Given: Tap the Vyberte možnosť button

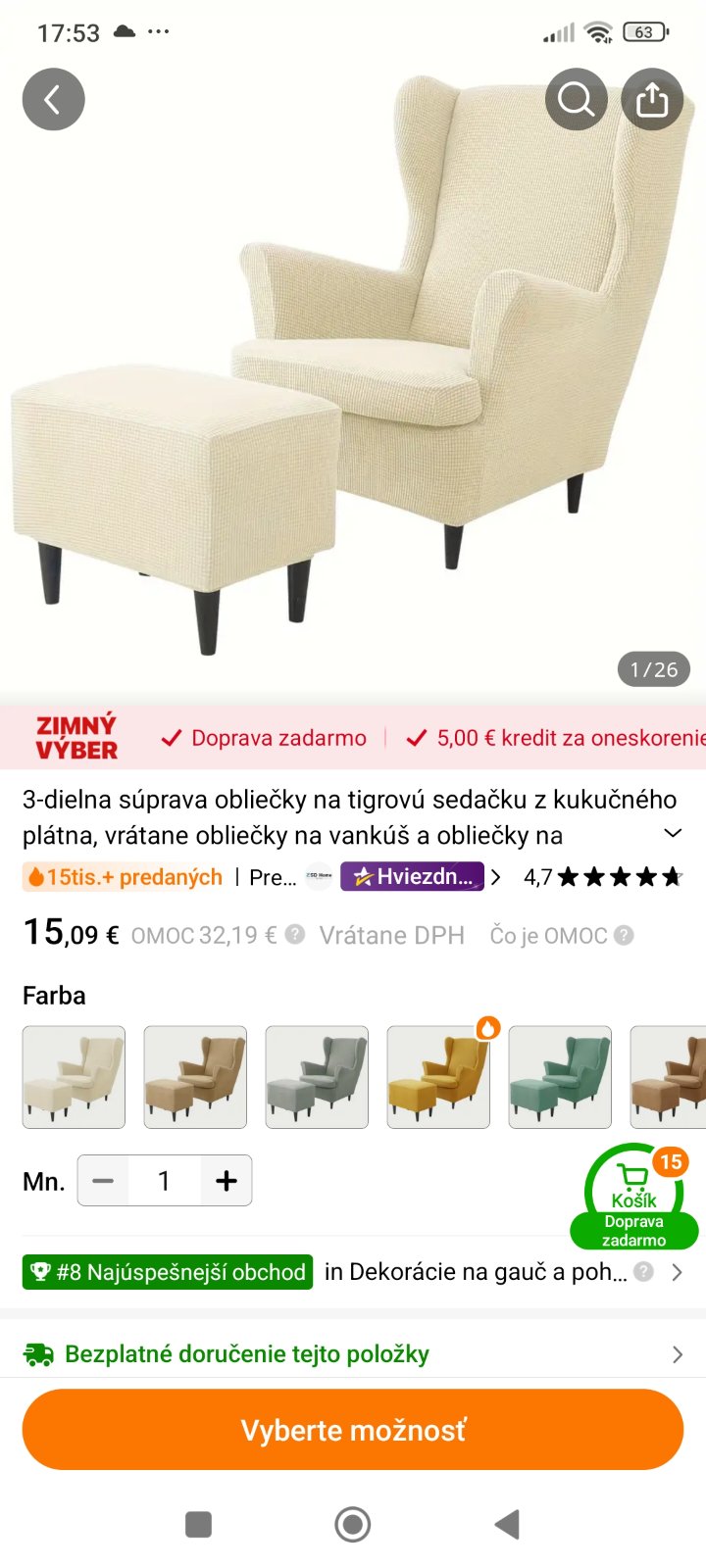Looking at the screenshot, I should [x=353, y=1430].
